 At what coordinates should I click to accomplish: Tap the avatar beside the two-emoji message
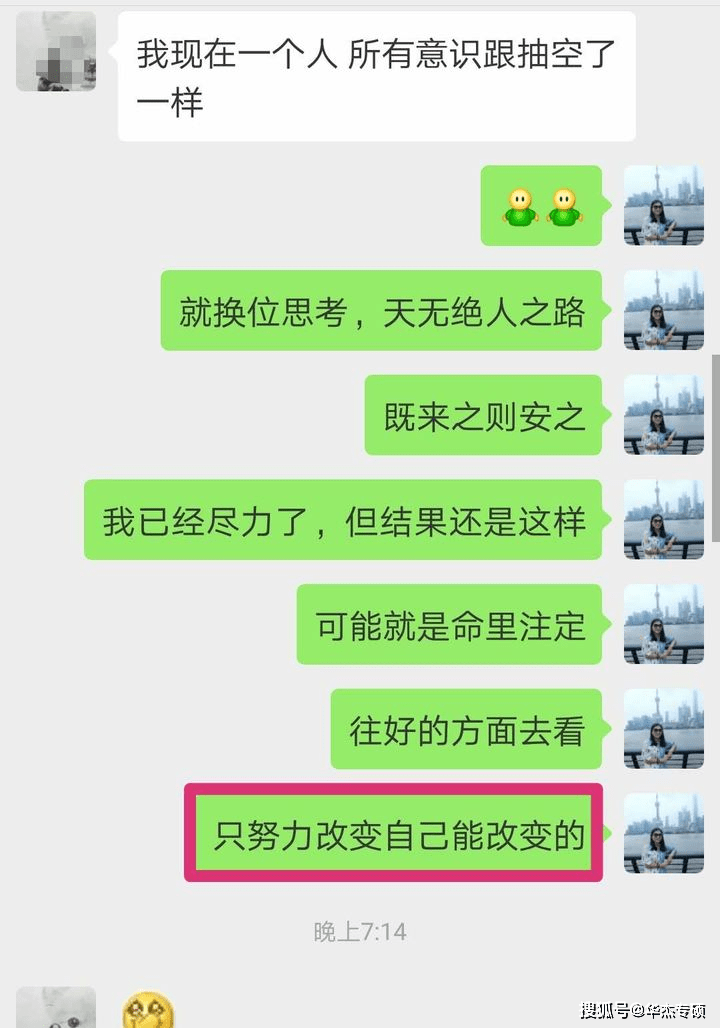pyautogui.click(x=663, y=206)
